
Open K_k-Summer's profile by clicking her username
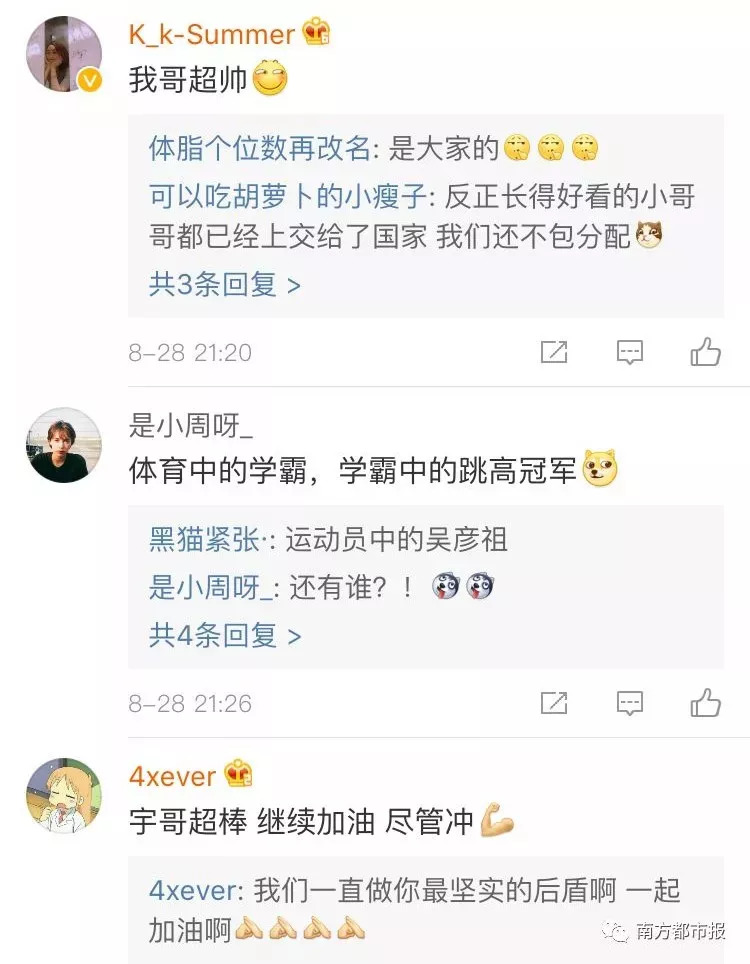[206, 33]
